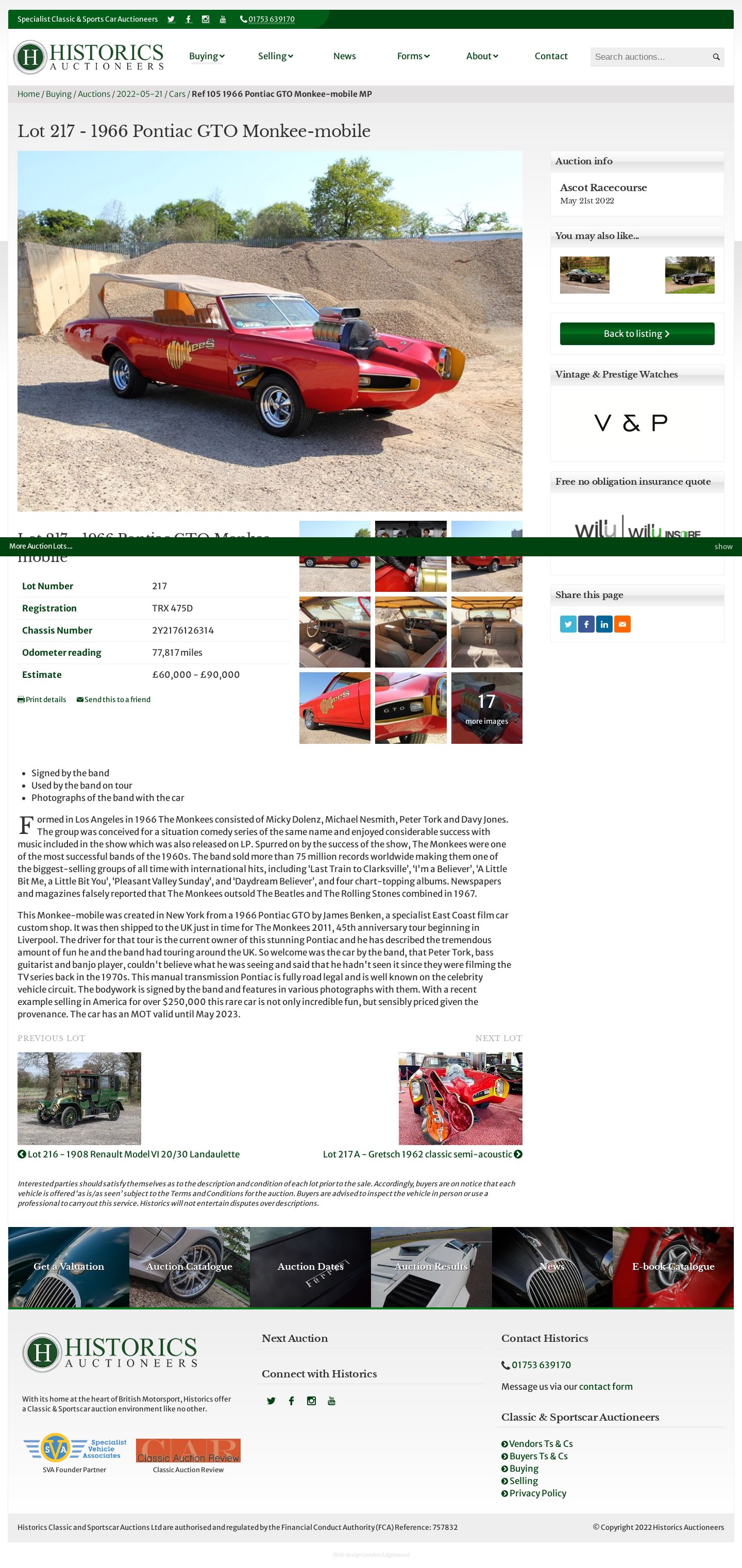The width and height of the screenshot is (742, 1568).
Task: Tap the search magnifier icon
Action: pyautogui.click(x=716, y=57)
